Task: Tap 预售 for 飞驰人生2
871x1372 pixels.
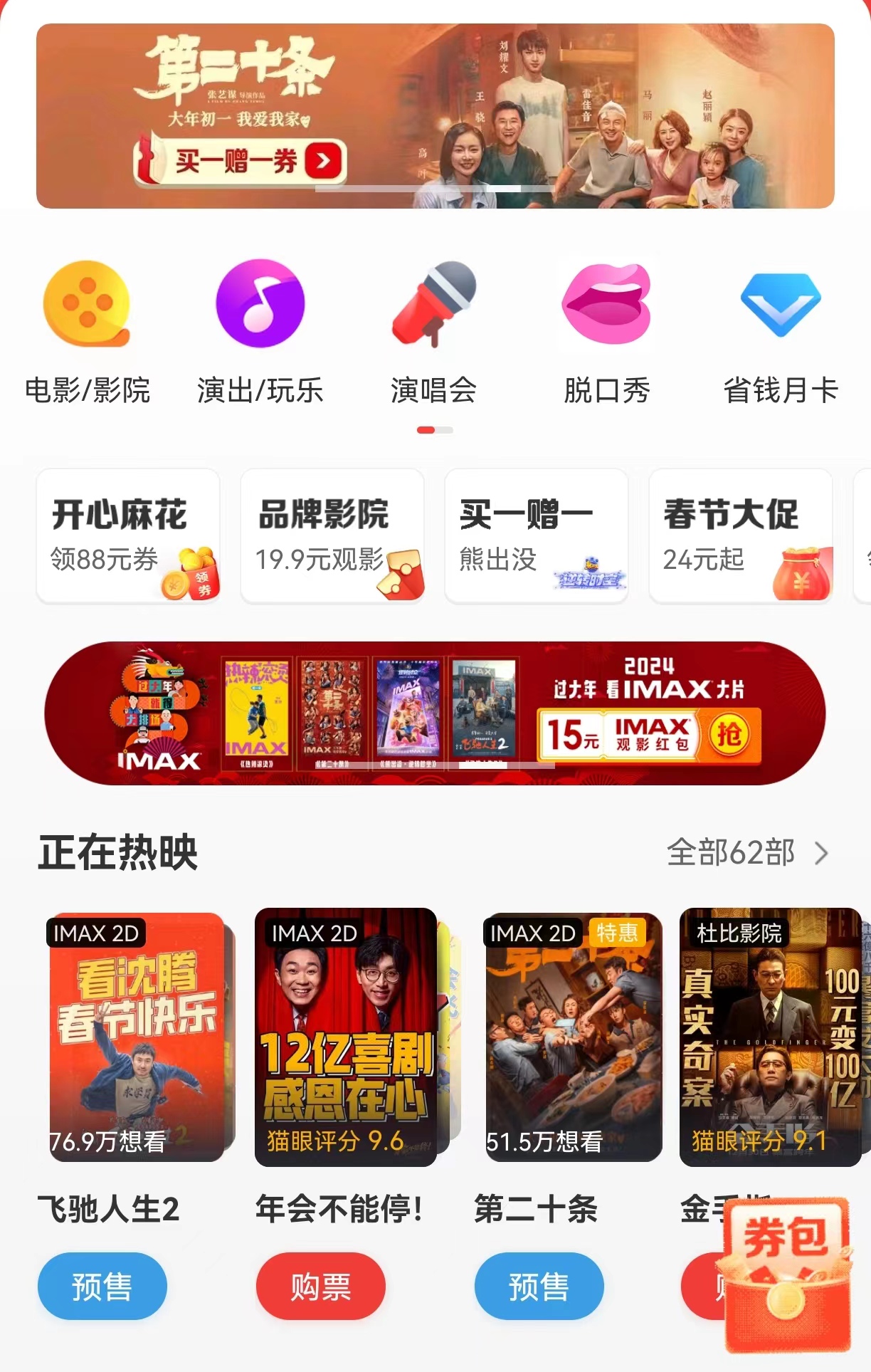Action: click(x=102, y=1287)
